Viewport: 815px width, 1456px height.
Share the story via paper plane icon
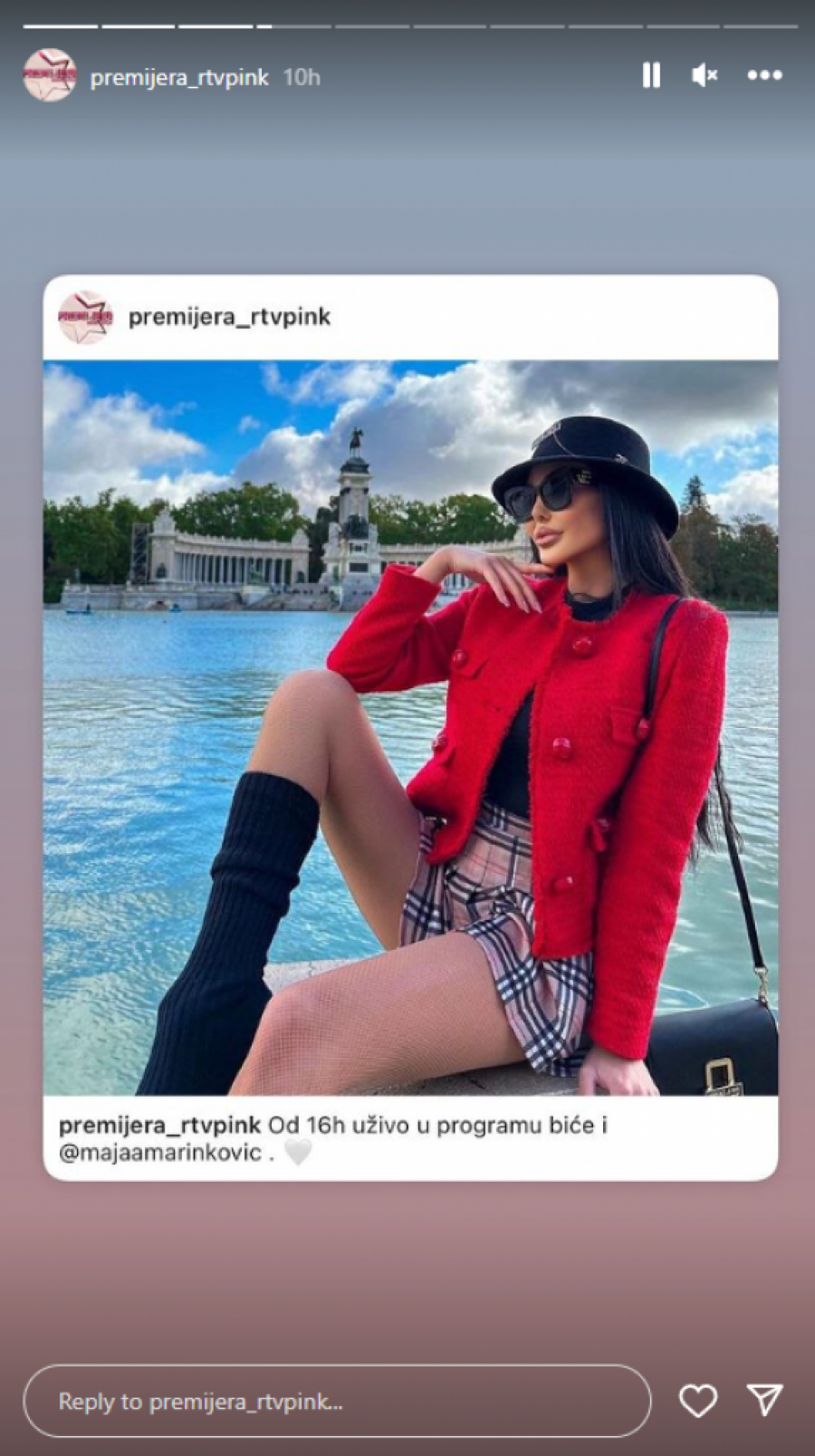click(764, 1401)
